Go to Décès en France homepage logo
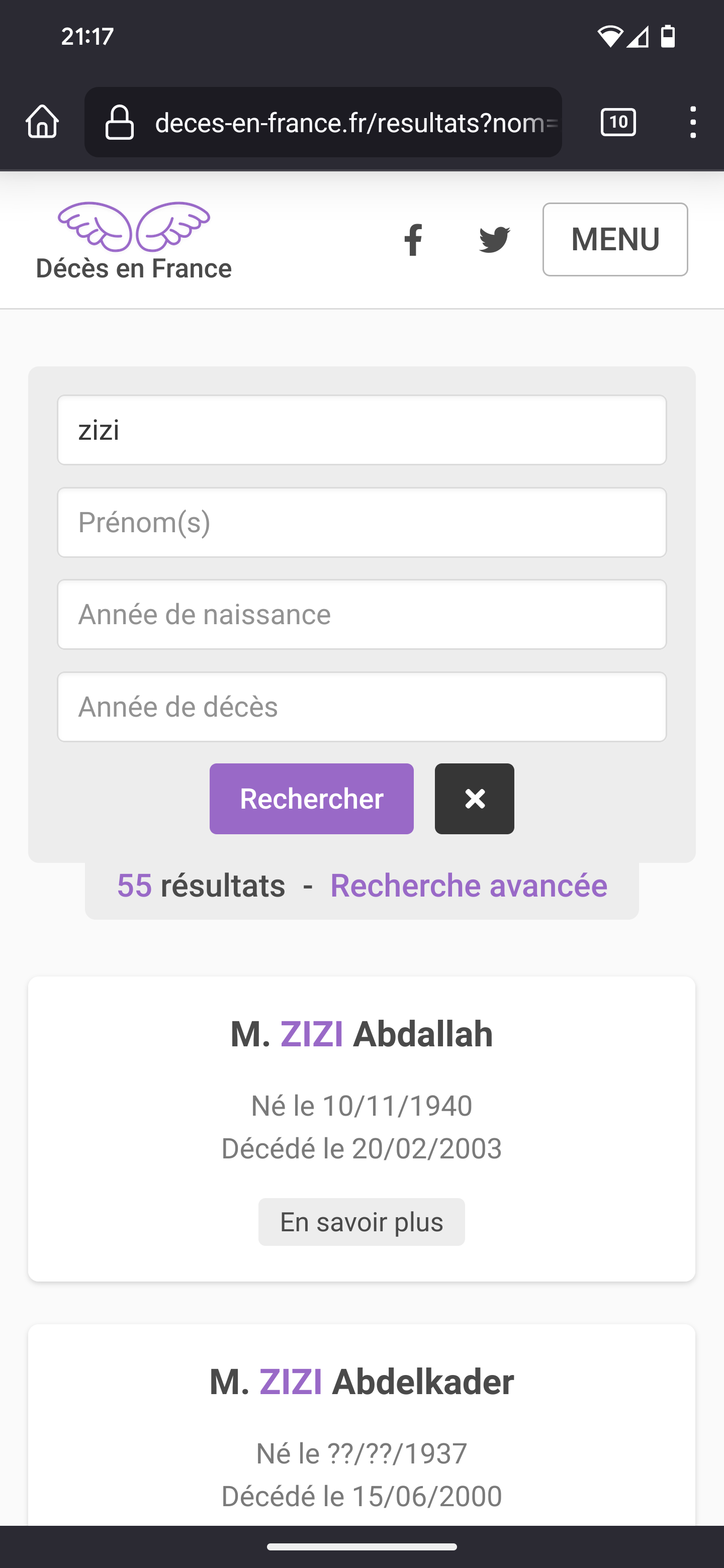724x1568 pixels. click(x=133, y=242)
